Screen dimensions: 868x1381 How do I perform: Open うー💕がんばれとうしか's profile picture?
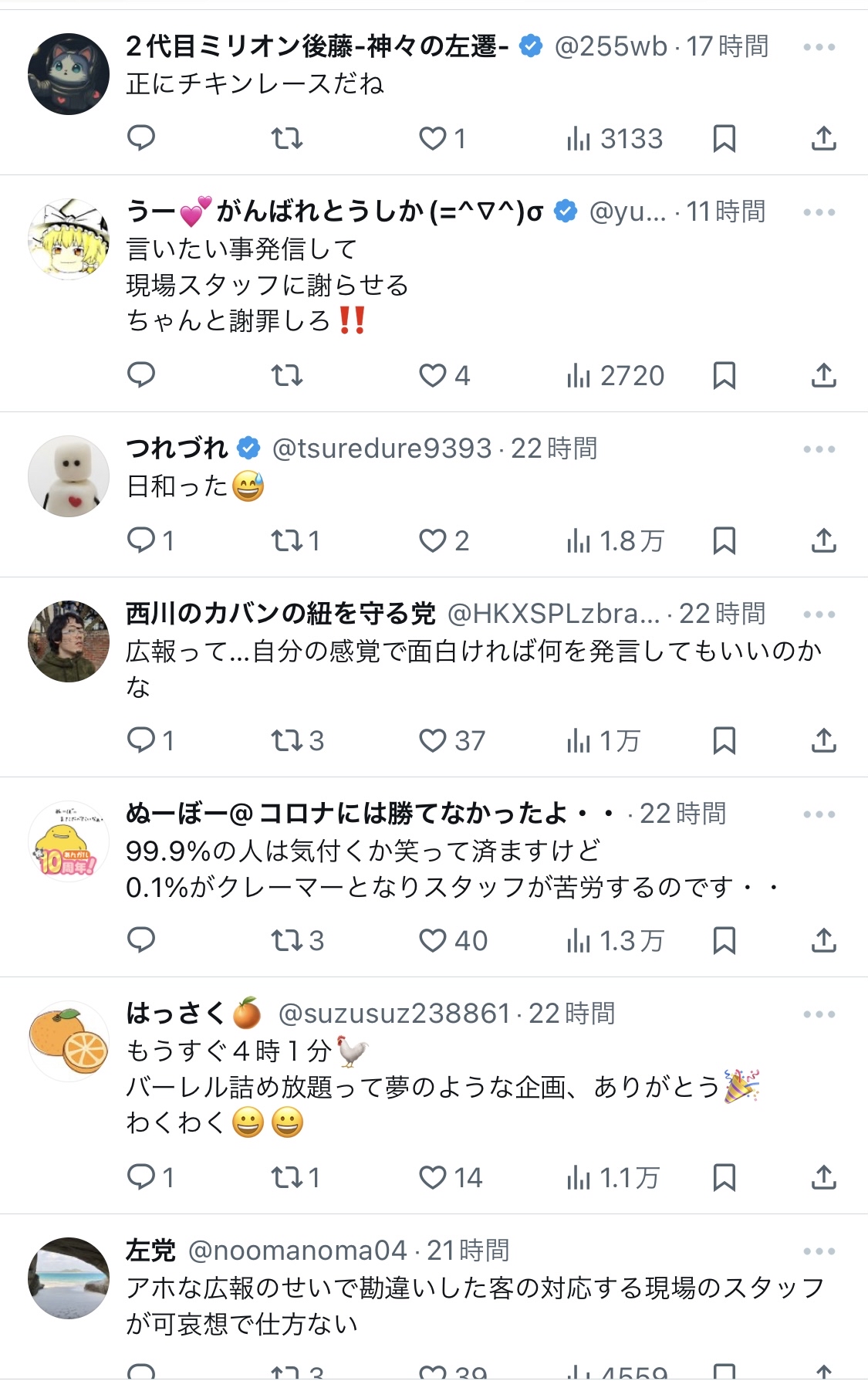coord(69,239)
